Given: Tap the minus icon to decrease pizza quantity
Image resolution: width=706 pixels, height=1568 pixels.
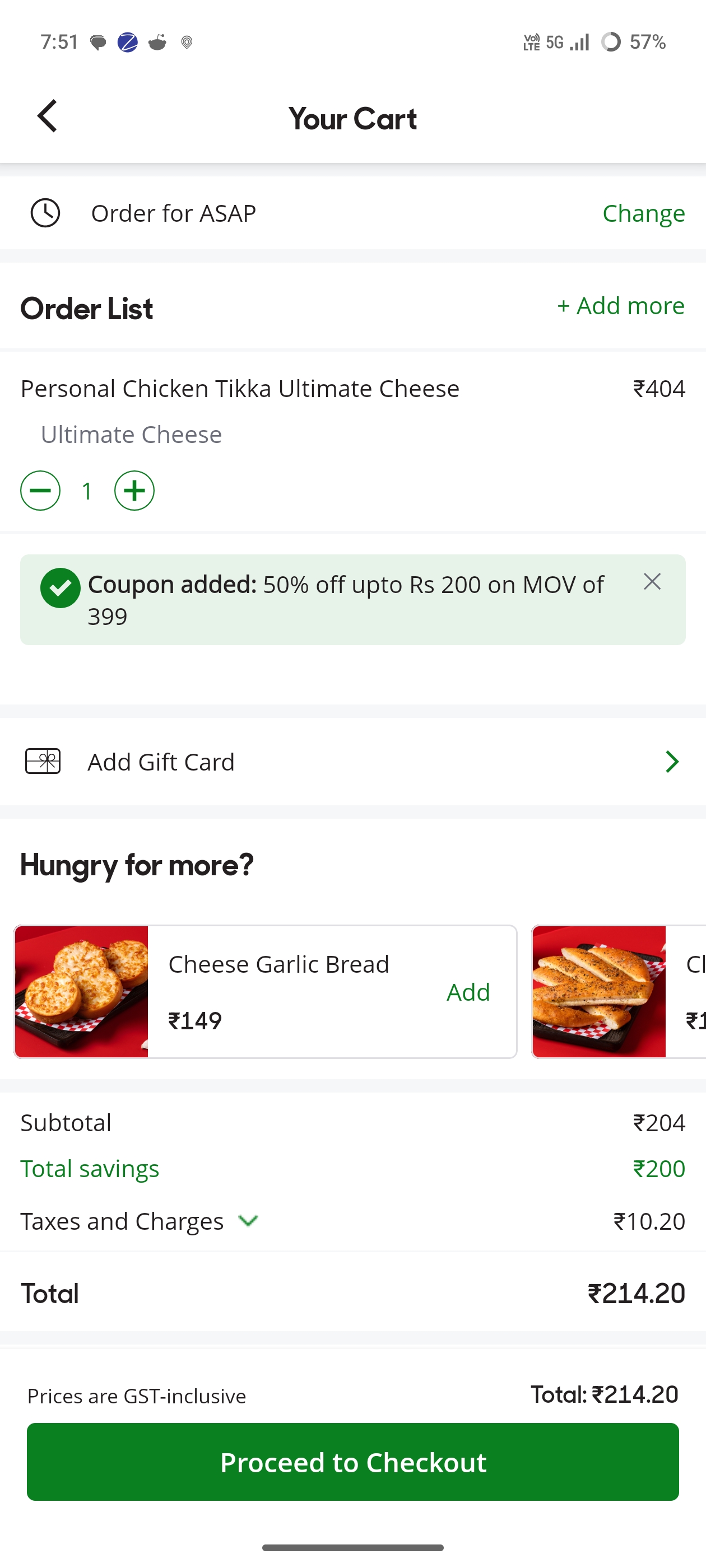Looking at the screenshot, I should pyautogui.click(x=40, y=490).
